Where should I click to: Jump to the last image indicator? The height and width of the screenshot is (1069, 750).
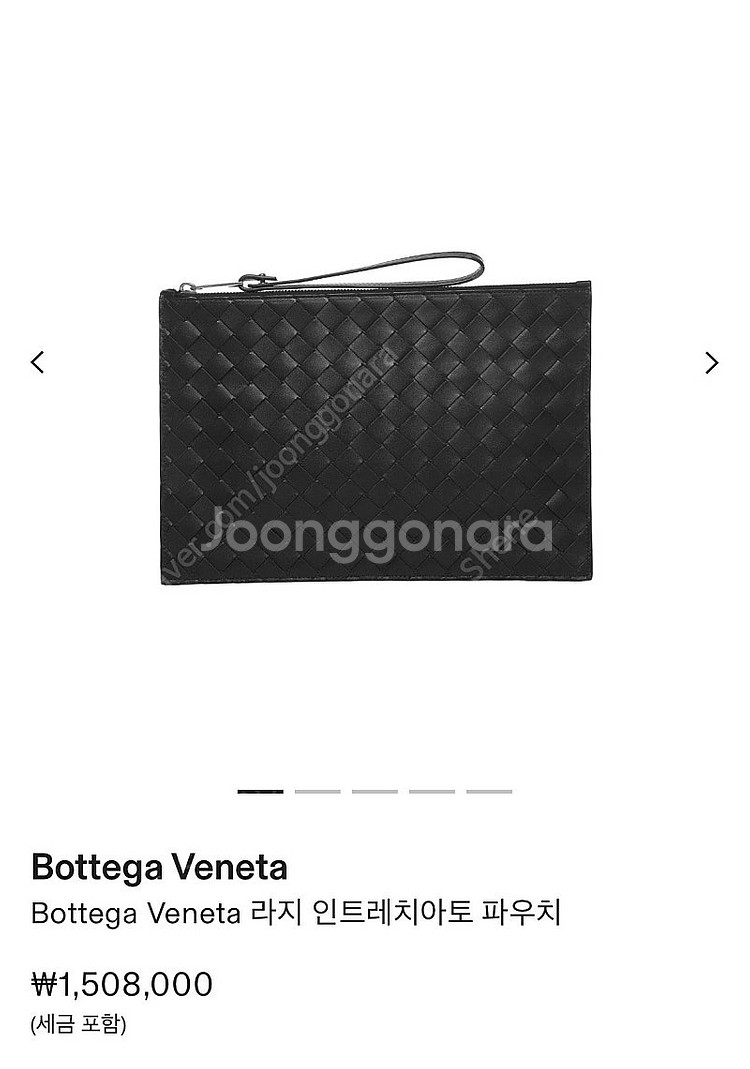click(x=489, y=791)
